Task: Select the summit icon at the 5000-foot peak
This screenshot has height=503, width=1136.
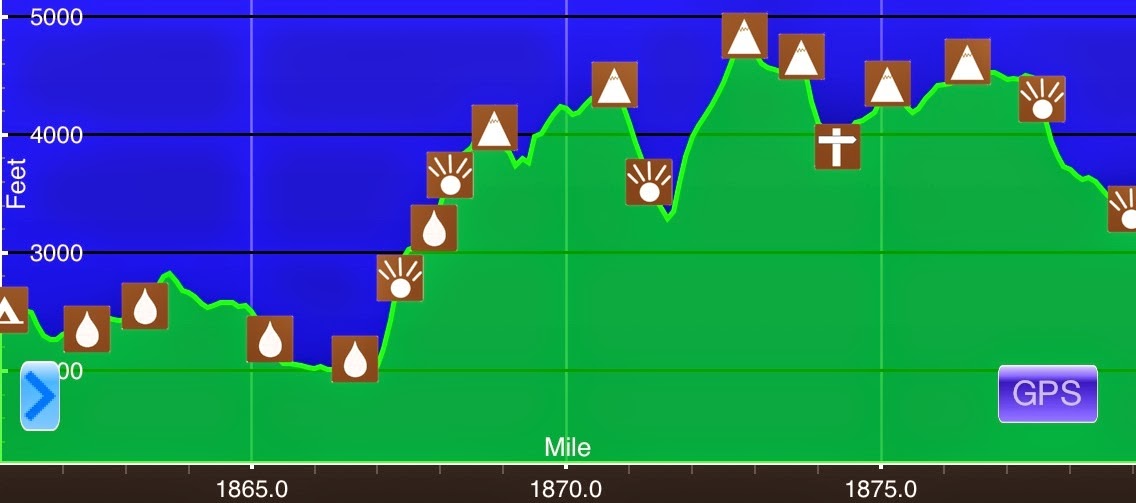Action: coord(744,37)
